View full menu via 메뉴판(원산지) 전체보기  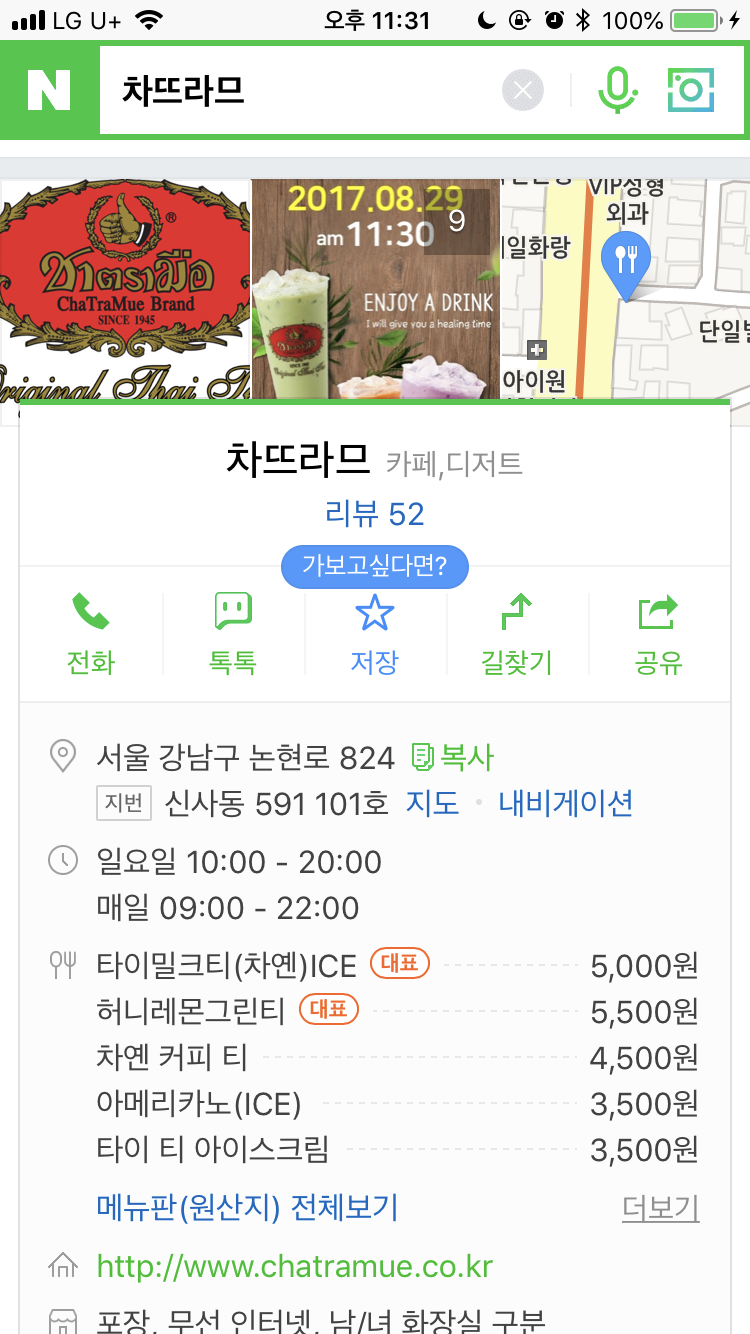coord(247,1207)
